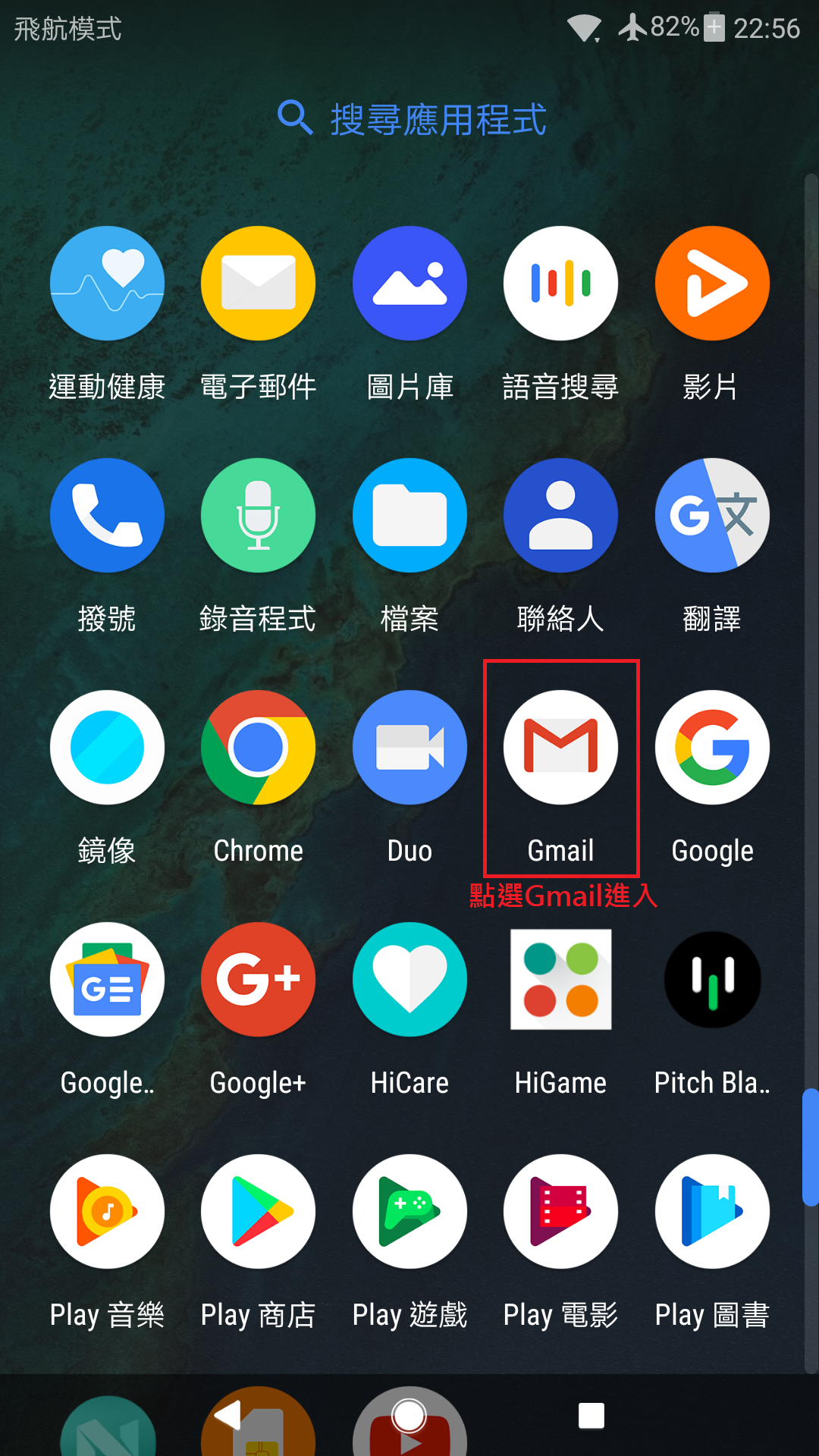Viewport: 819px width, 1456px height.
Task: Launch the 錄音程式 recorder app
Action: (258, 516)
